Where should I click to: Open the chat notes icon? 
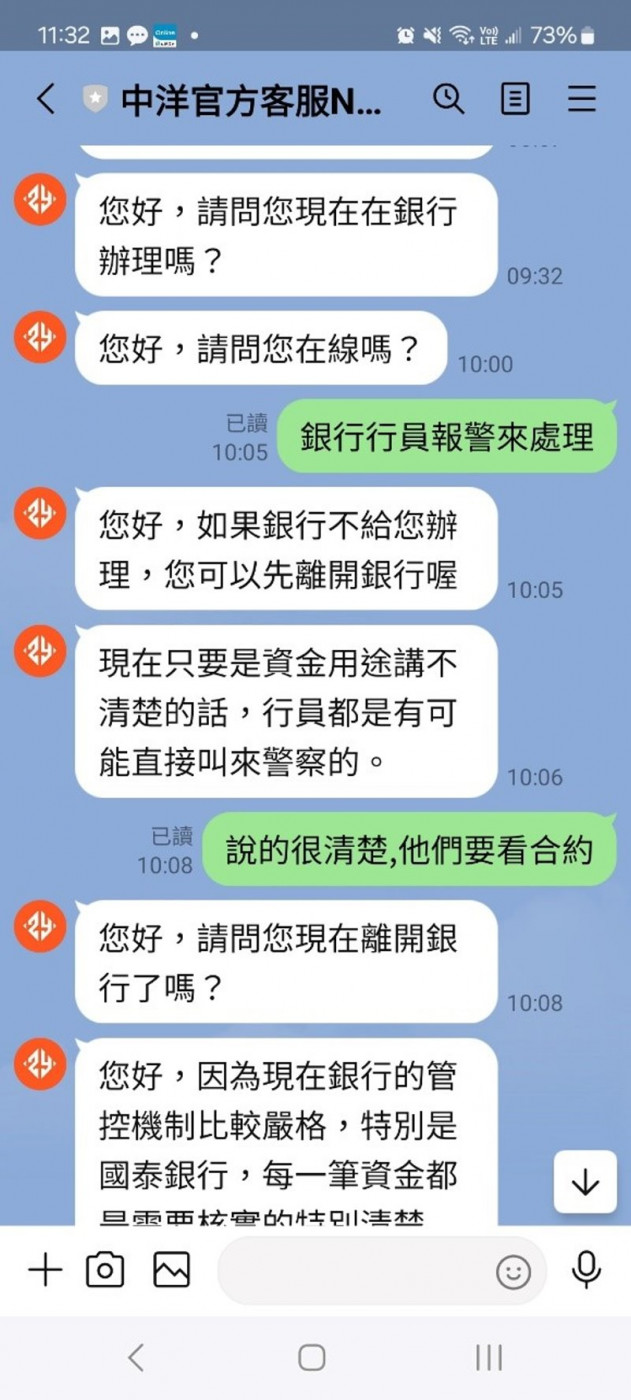tap(514, 99)
